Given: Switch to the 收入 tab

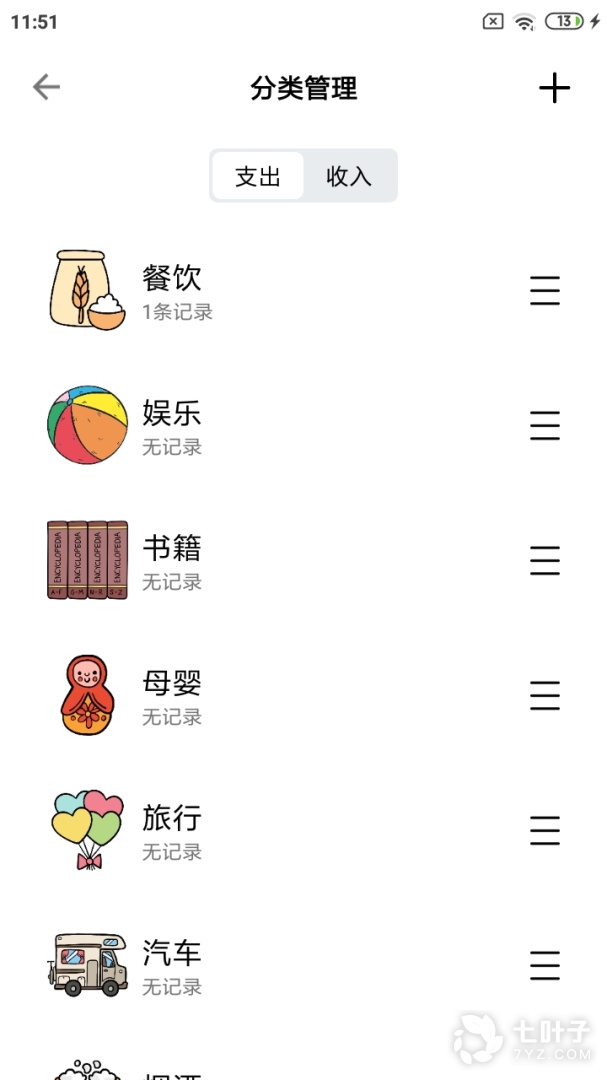Looking at the screenshot, I should click(348, 176).
